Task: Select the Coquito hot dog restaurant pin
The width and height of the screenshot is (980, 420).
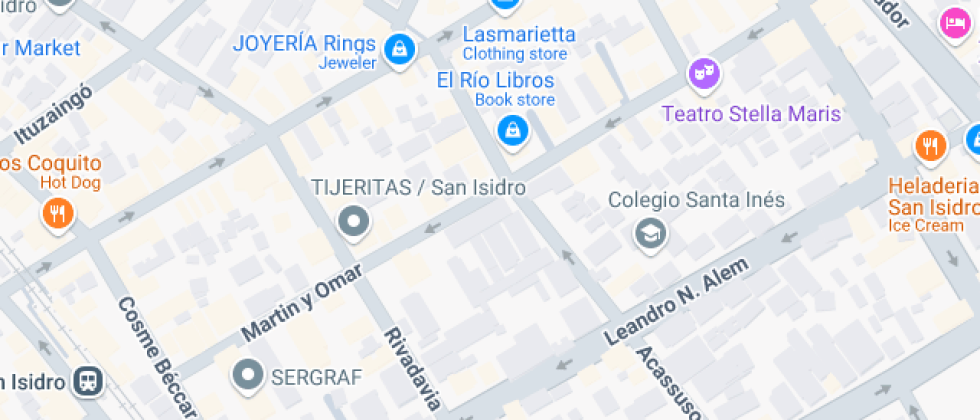Action: (58, 213)
